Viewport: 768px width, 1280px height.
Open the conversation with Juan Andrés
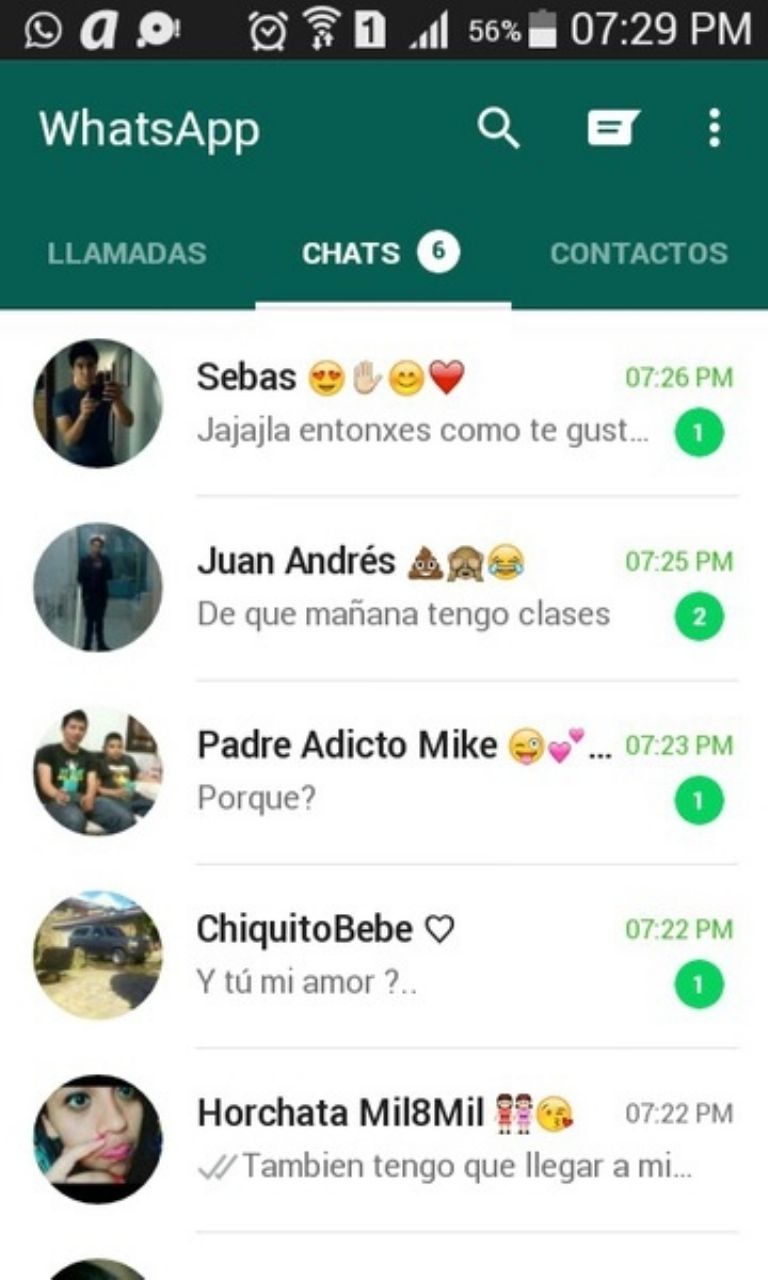(x=420, y=588)
